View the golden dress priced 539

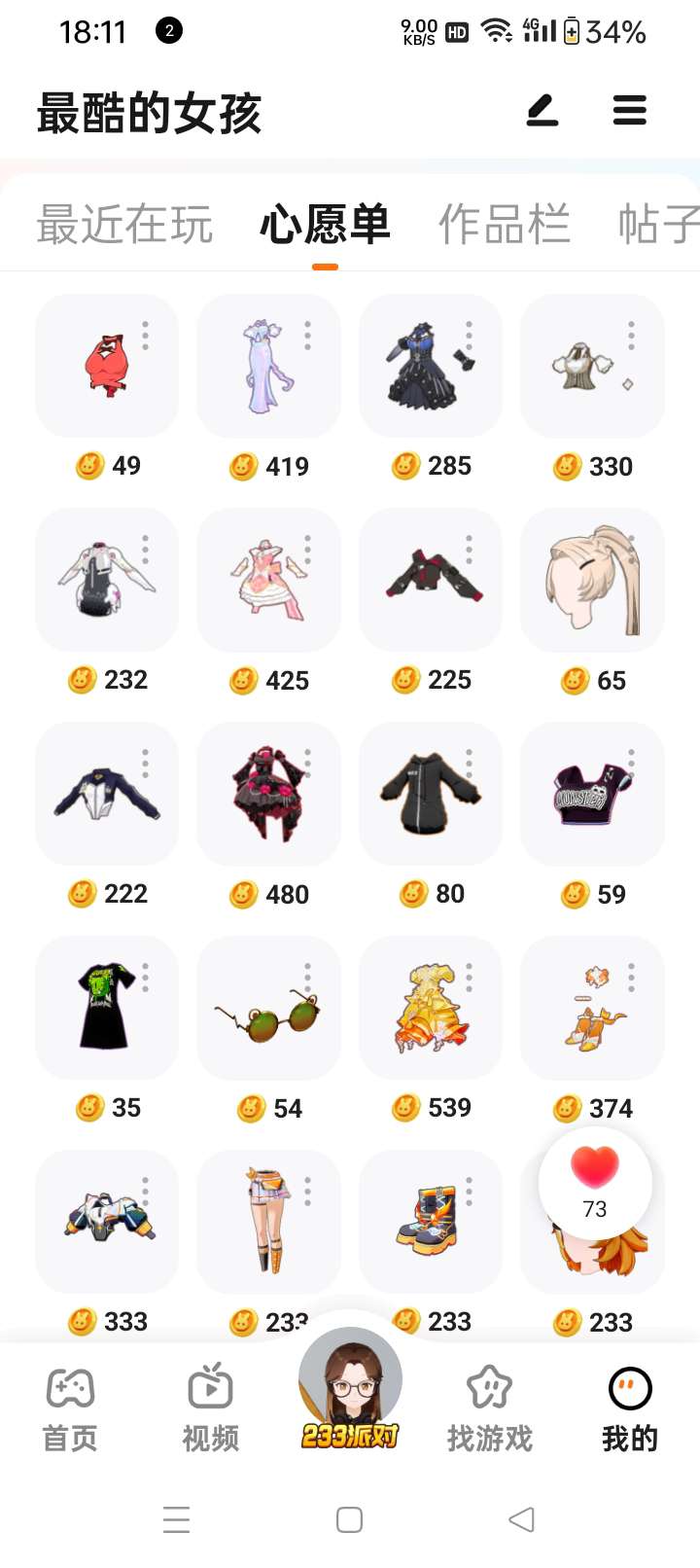coord(431,1008)
